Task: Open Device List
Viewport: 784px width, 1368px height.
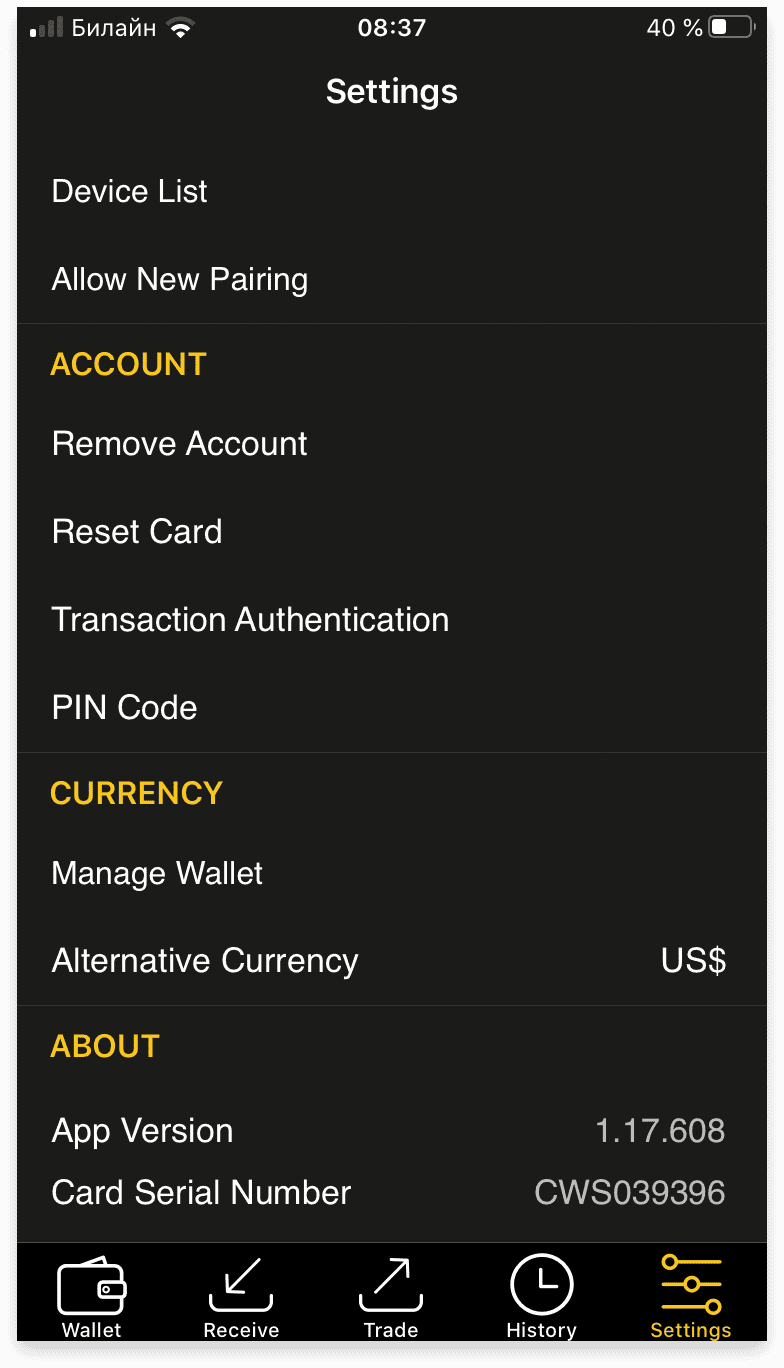Action: click(x=391, y=191)
